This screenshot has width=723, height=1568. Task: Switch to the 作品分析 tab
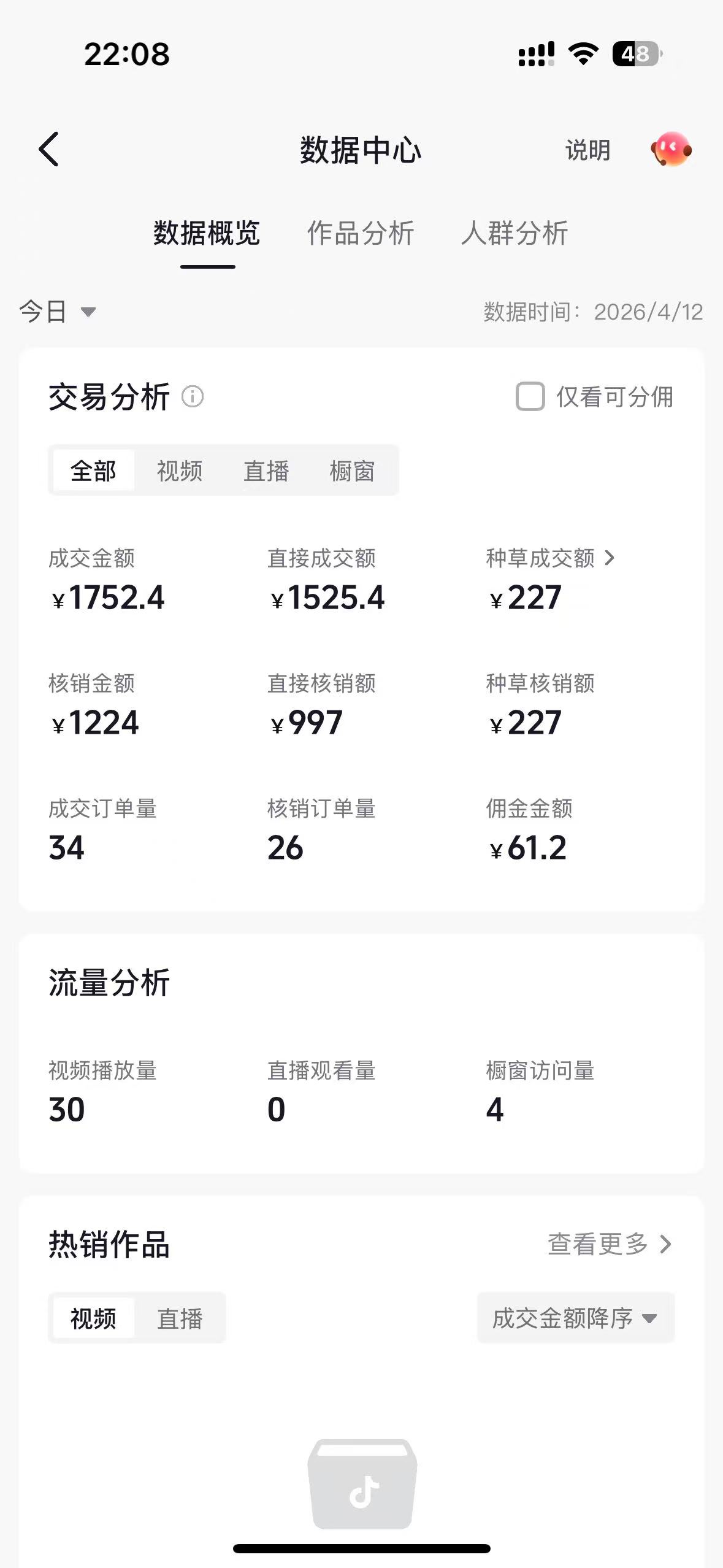[361, 233]
